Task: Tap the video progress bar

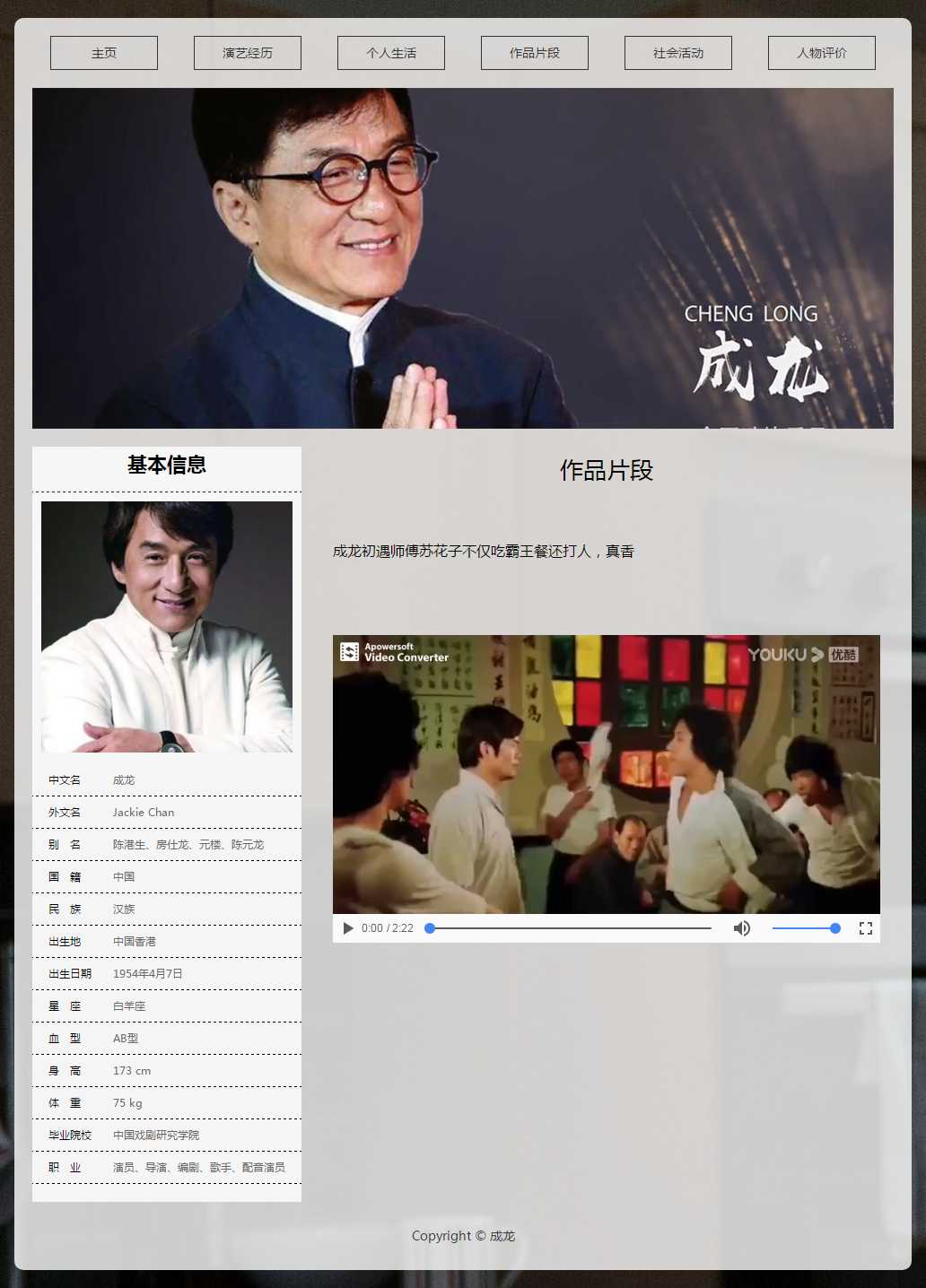Action: coord(570,928)
